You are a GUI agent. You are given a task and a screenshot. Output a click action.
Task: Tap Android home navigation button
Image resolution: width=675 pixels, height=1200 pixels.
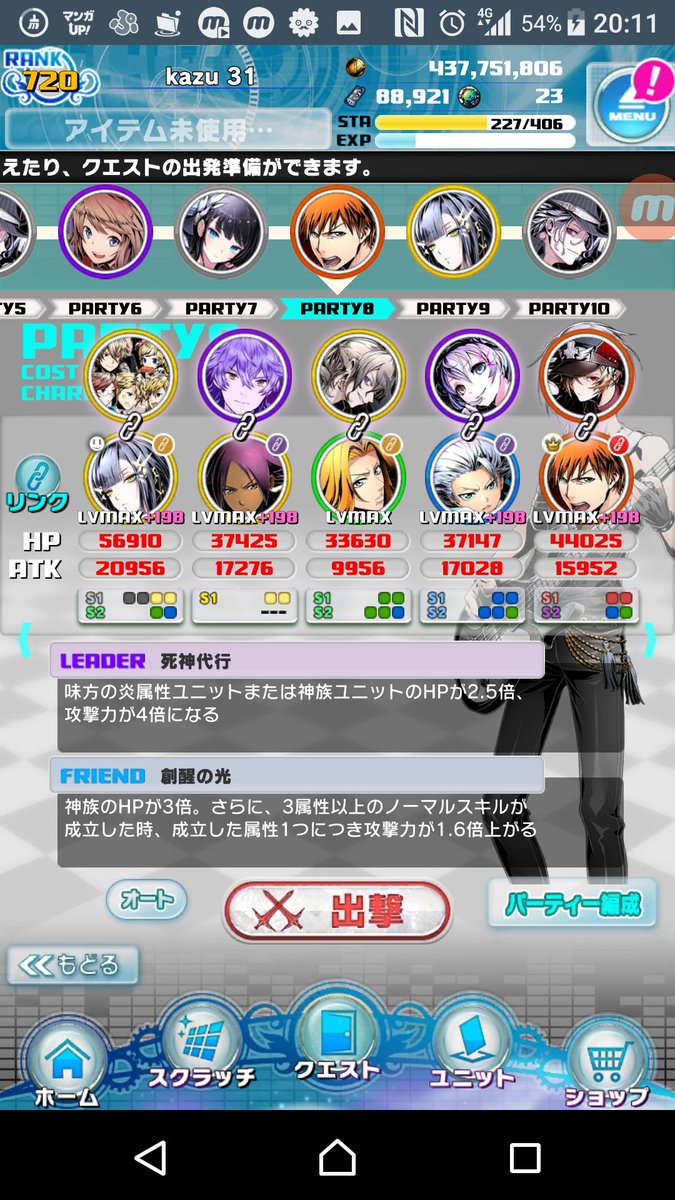tap(338, 1158)
